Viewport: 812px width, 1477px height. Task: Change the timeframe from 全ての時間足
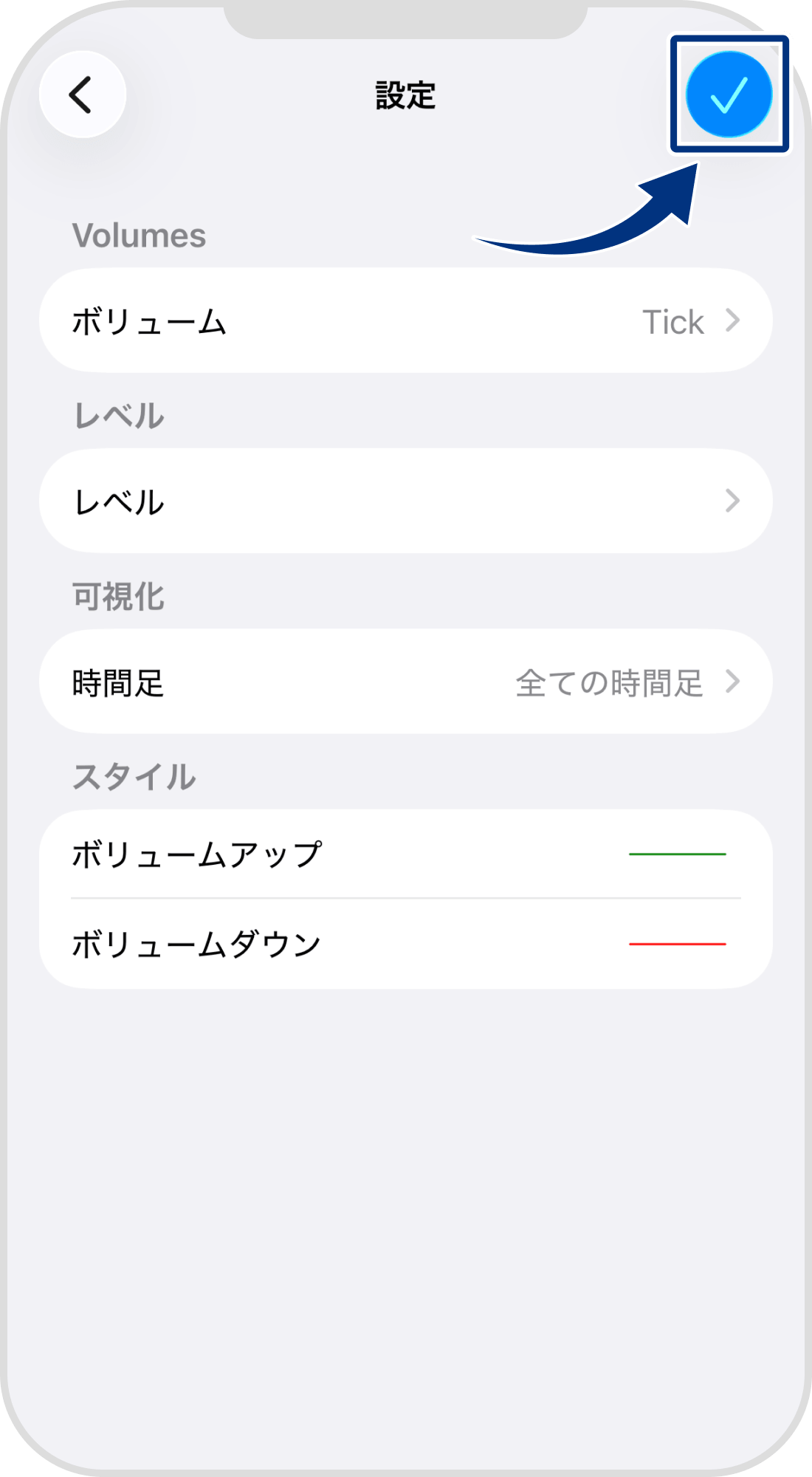pyautogui.click(x=609, y=682)
